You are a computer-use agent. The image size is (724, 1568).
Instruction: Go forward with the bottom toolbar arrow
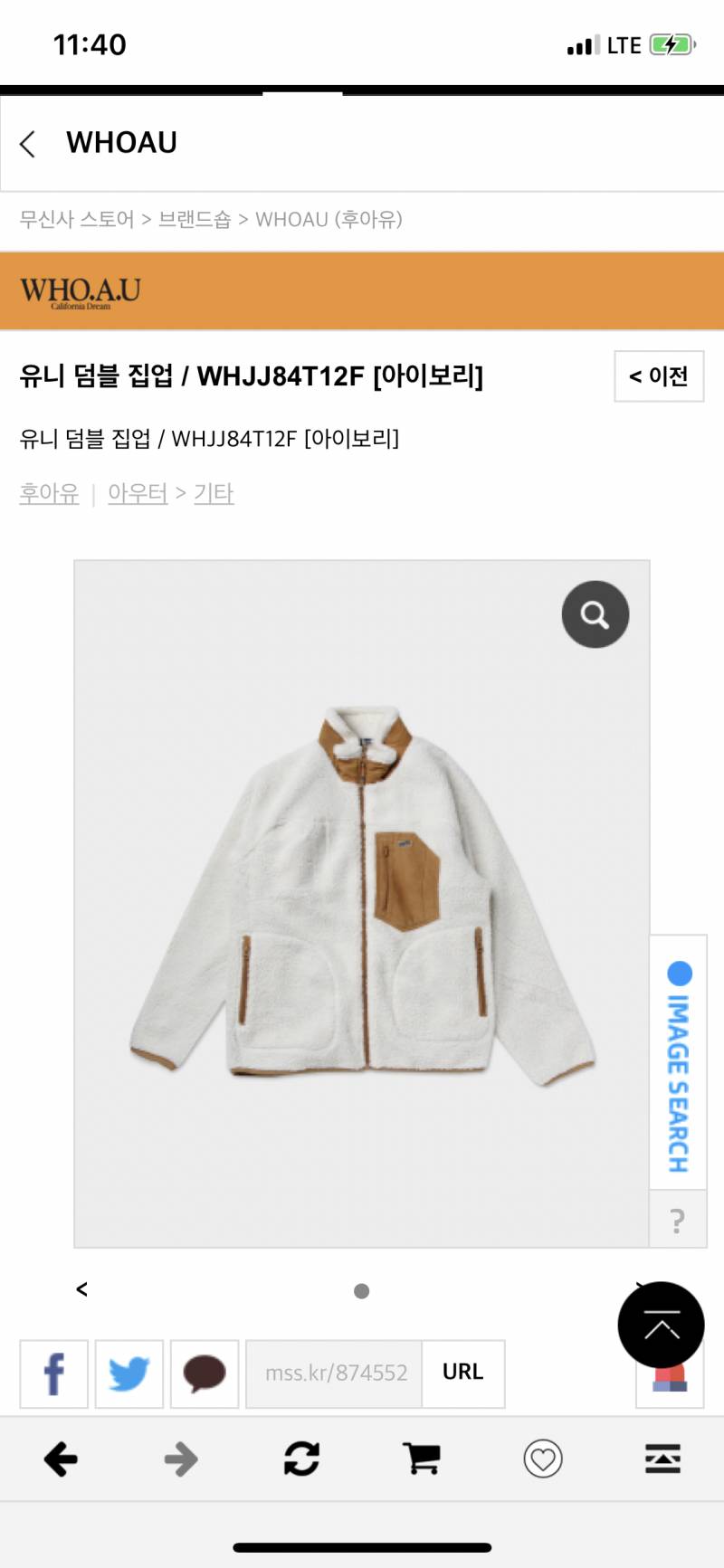pos(181,1459)
